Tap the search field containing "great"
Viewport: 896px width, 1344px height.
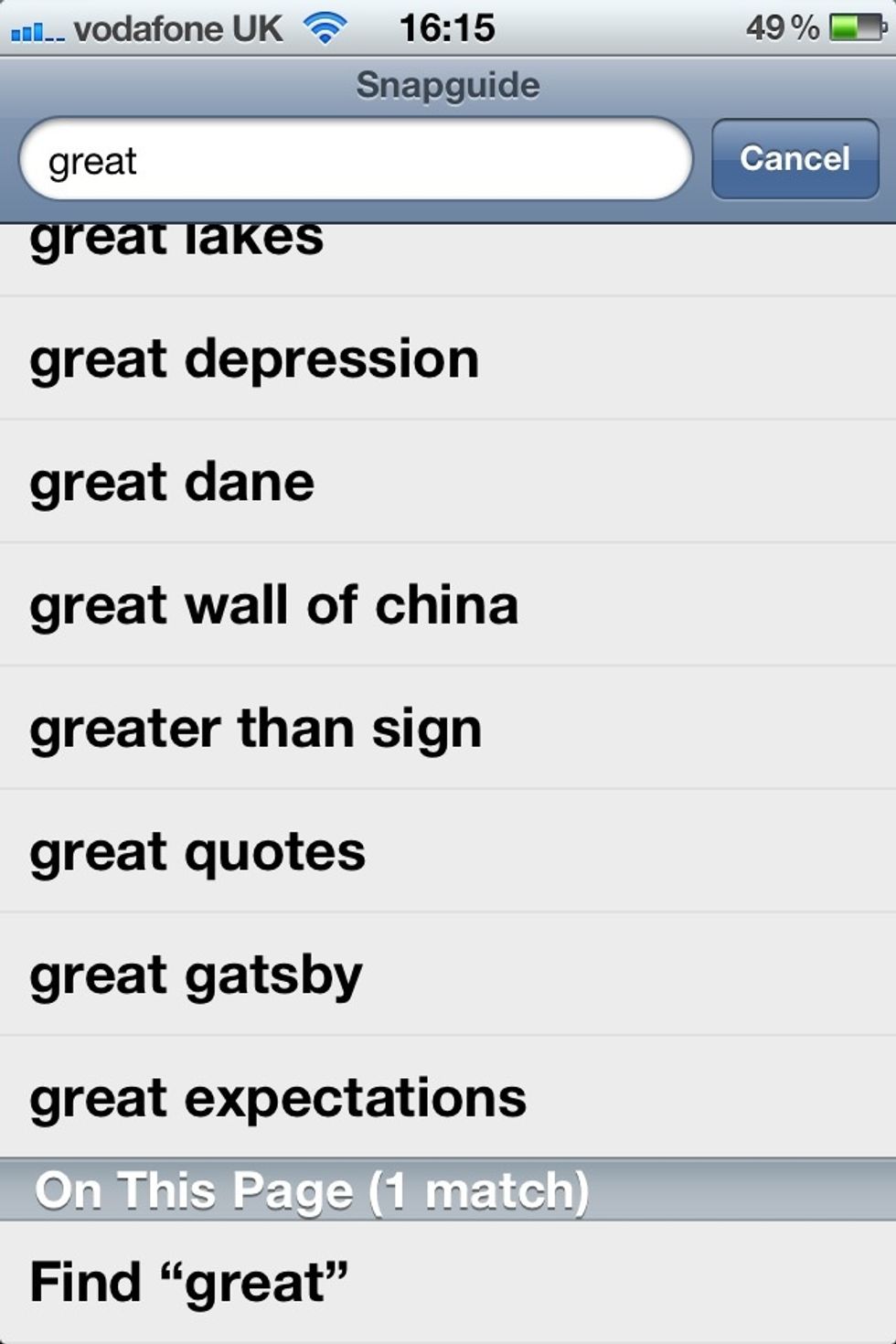pyautogui.click(x=355, y=160)
